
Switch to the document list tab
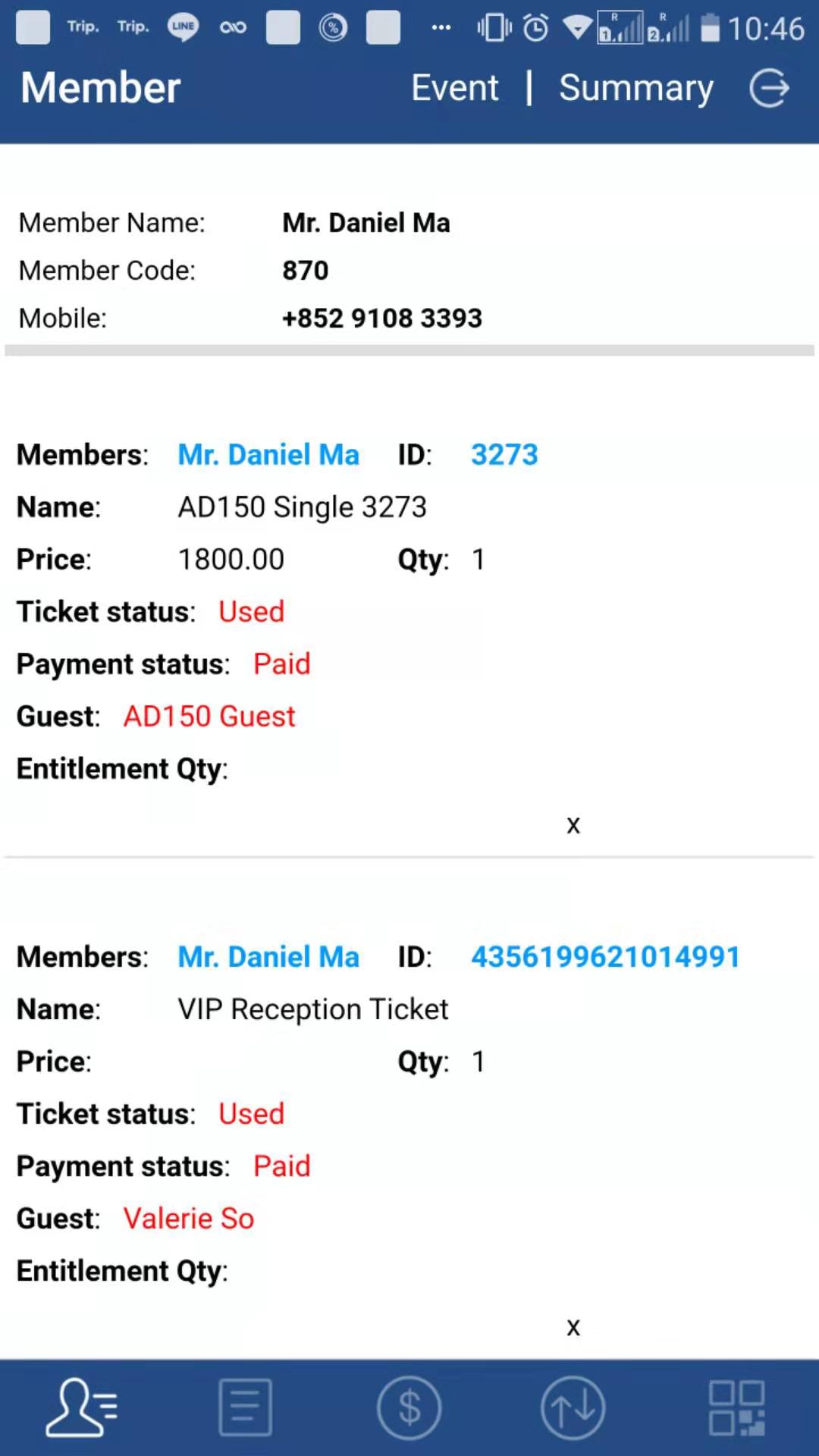coord(246,1407)
